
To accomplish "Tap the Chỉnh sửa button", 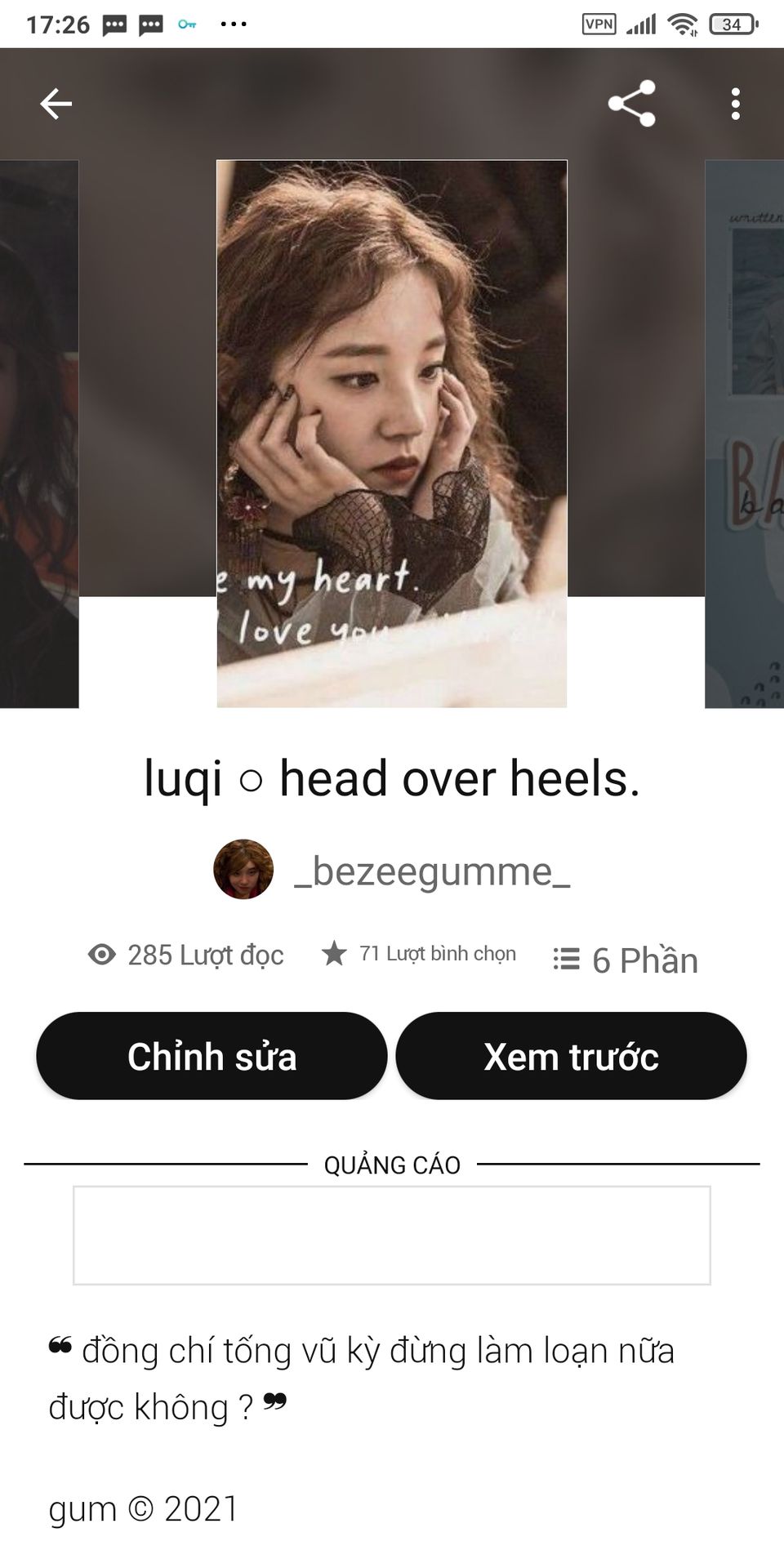I will 212,1056.
